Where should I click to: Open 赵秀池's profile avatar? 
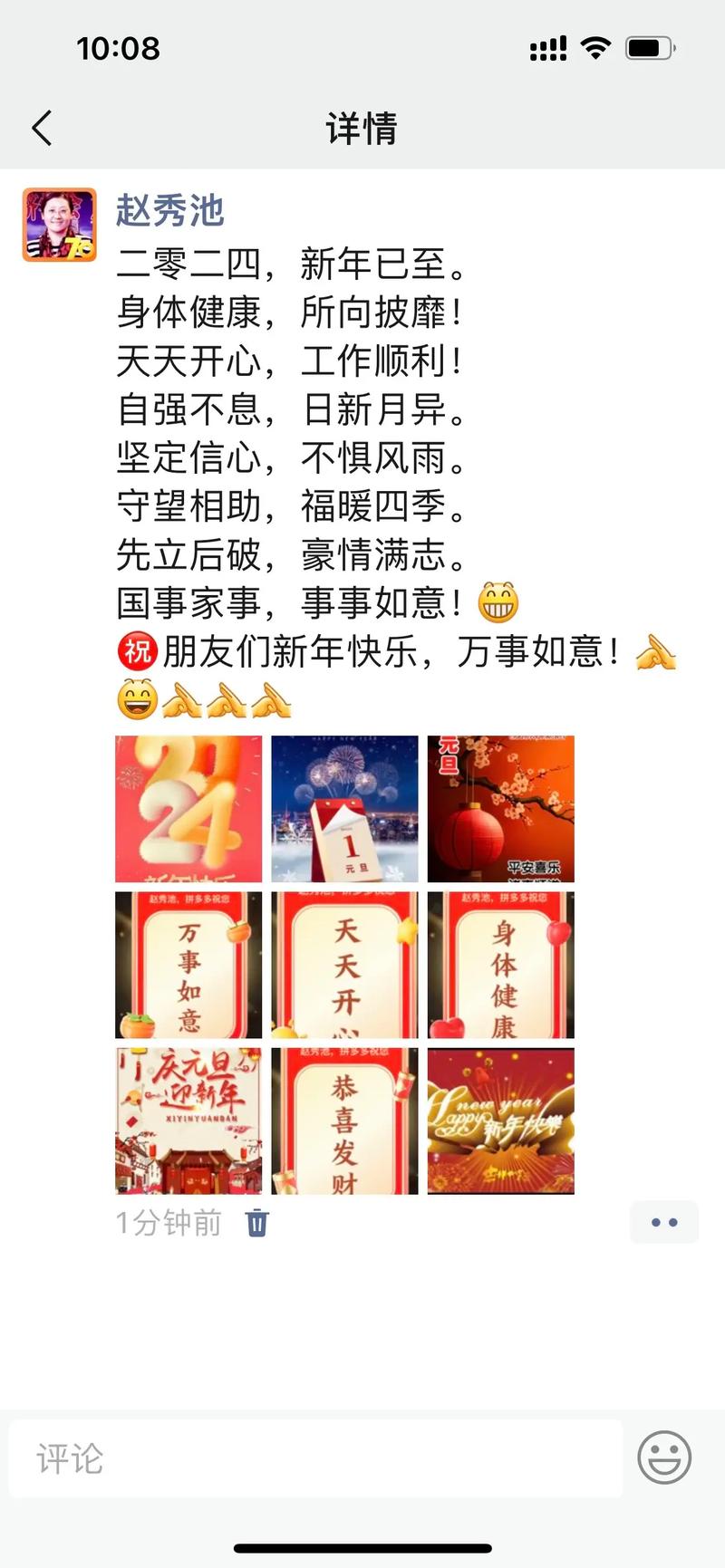click(x=60, y=225)
